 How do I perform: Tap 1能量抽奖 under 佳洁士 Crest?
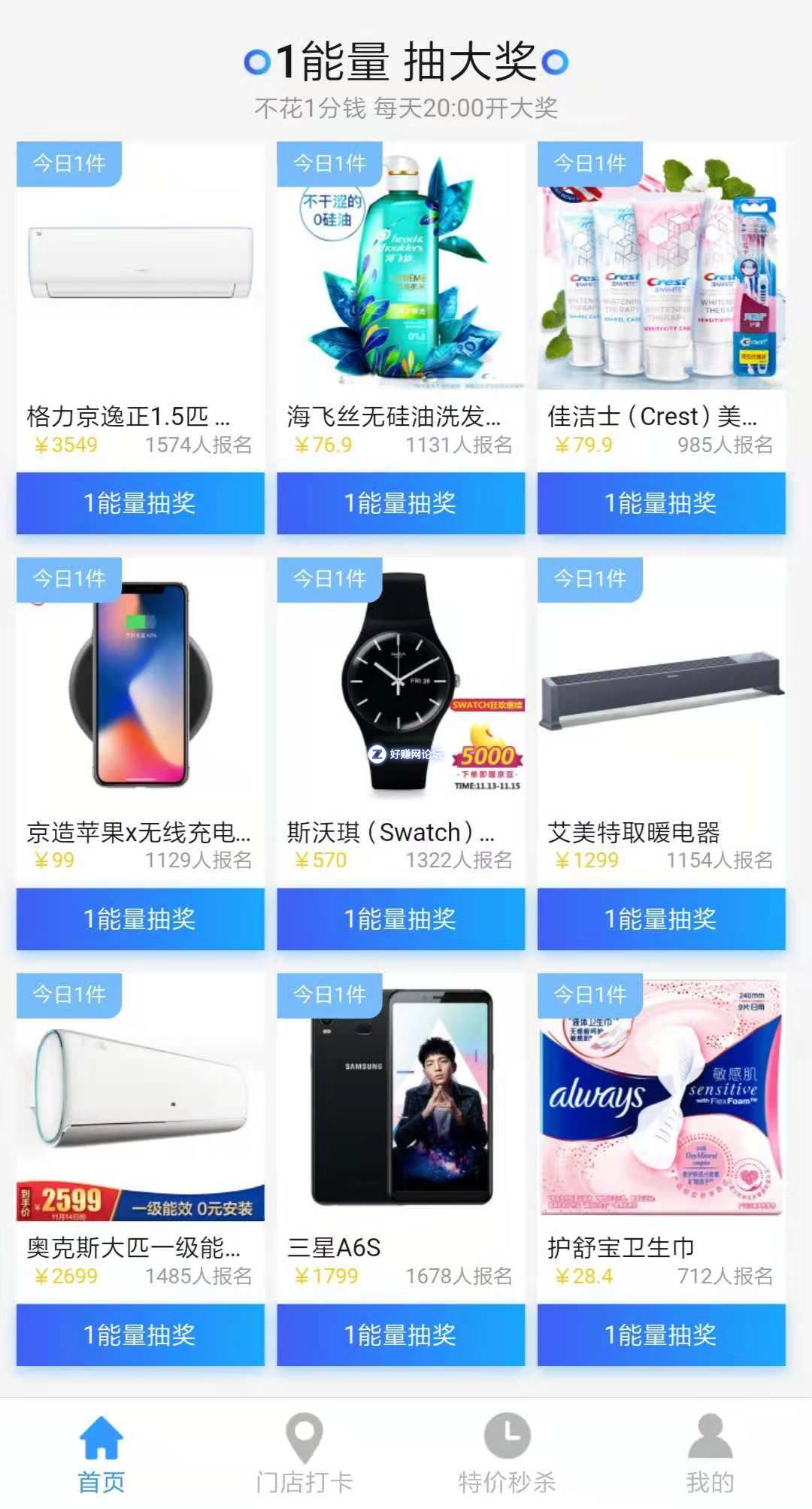point(661,502)
